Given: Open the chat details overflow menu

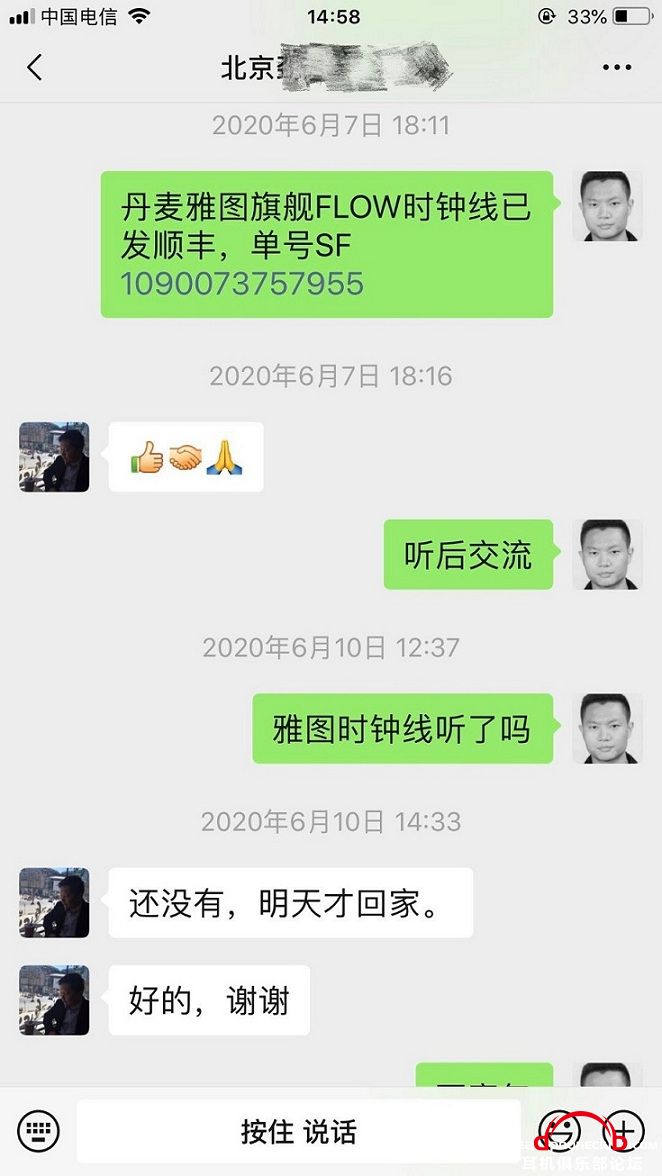Looking at the screenshot, I should tap(616, 67).
